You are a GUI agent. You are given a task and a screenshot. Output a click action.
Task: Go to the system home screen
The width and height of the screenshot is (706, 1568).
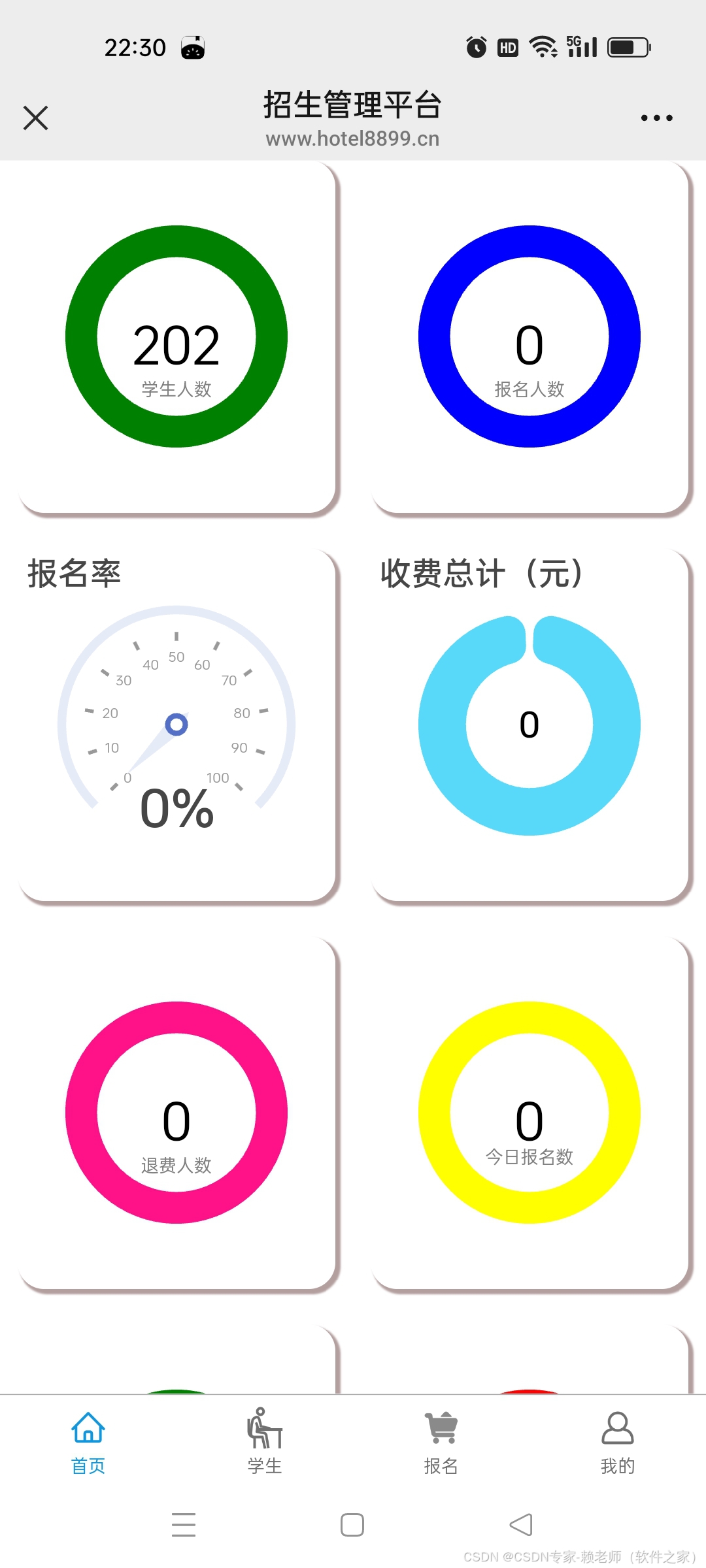[x=352, y=1525]
